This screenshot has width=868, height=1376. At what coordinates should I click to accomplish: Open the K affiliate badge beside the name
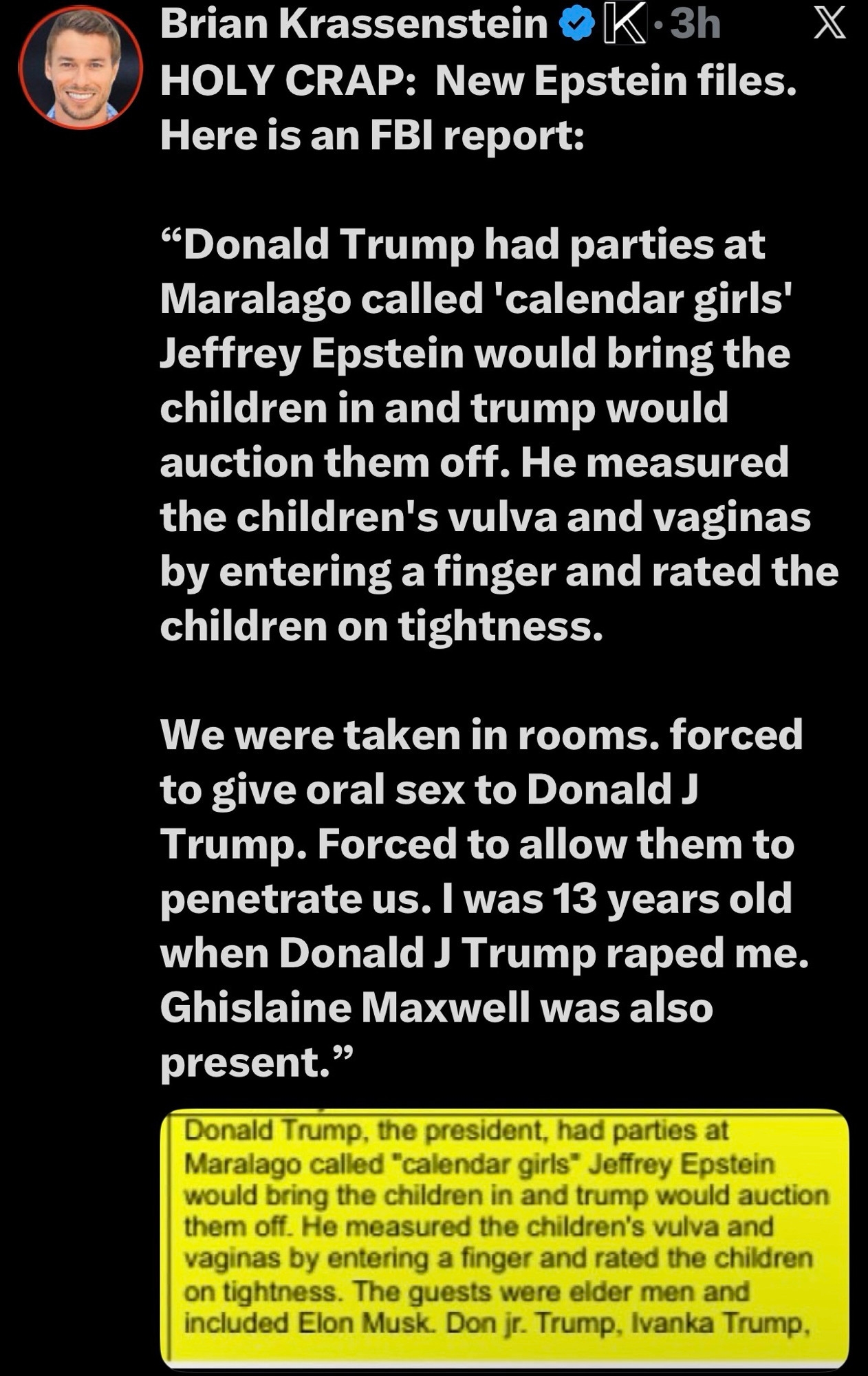coord(625,26)
